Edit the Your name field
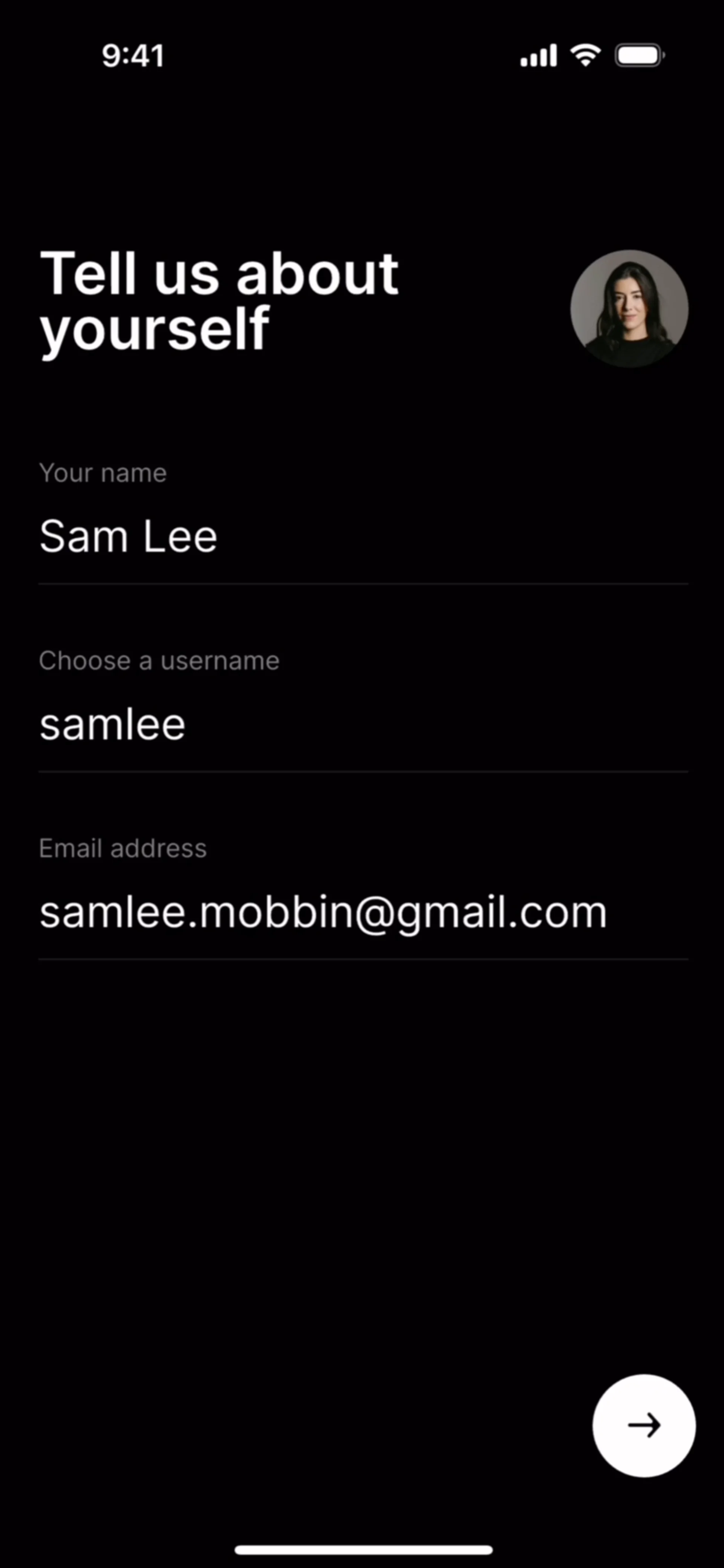Screen dimensions: 724x1568 [x=362, y=536]
